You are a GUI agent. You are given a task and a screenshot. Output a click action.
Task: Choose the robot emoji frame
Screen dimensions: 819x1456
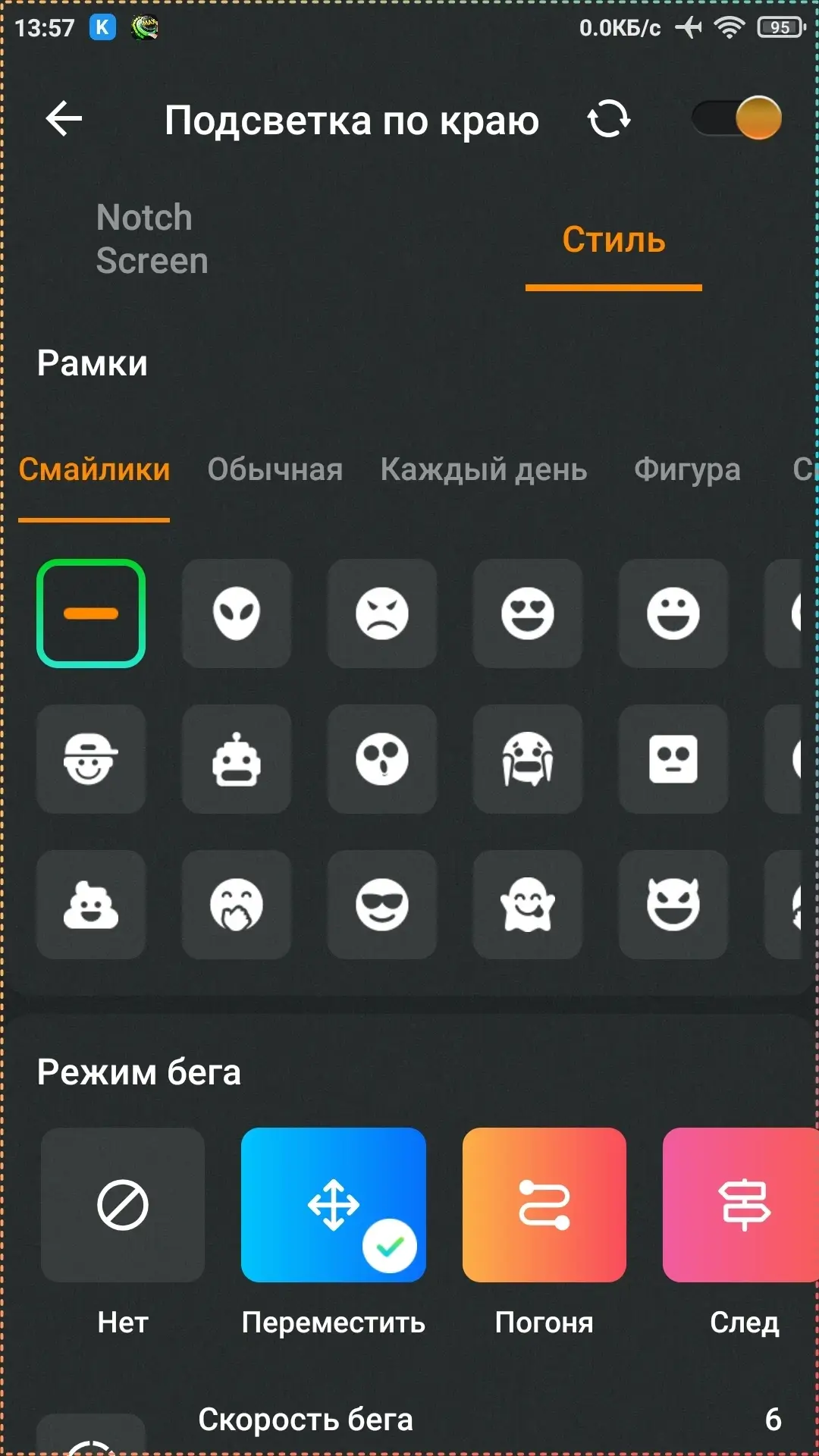pos(237,759)
